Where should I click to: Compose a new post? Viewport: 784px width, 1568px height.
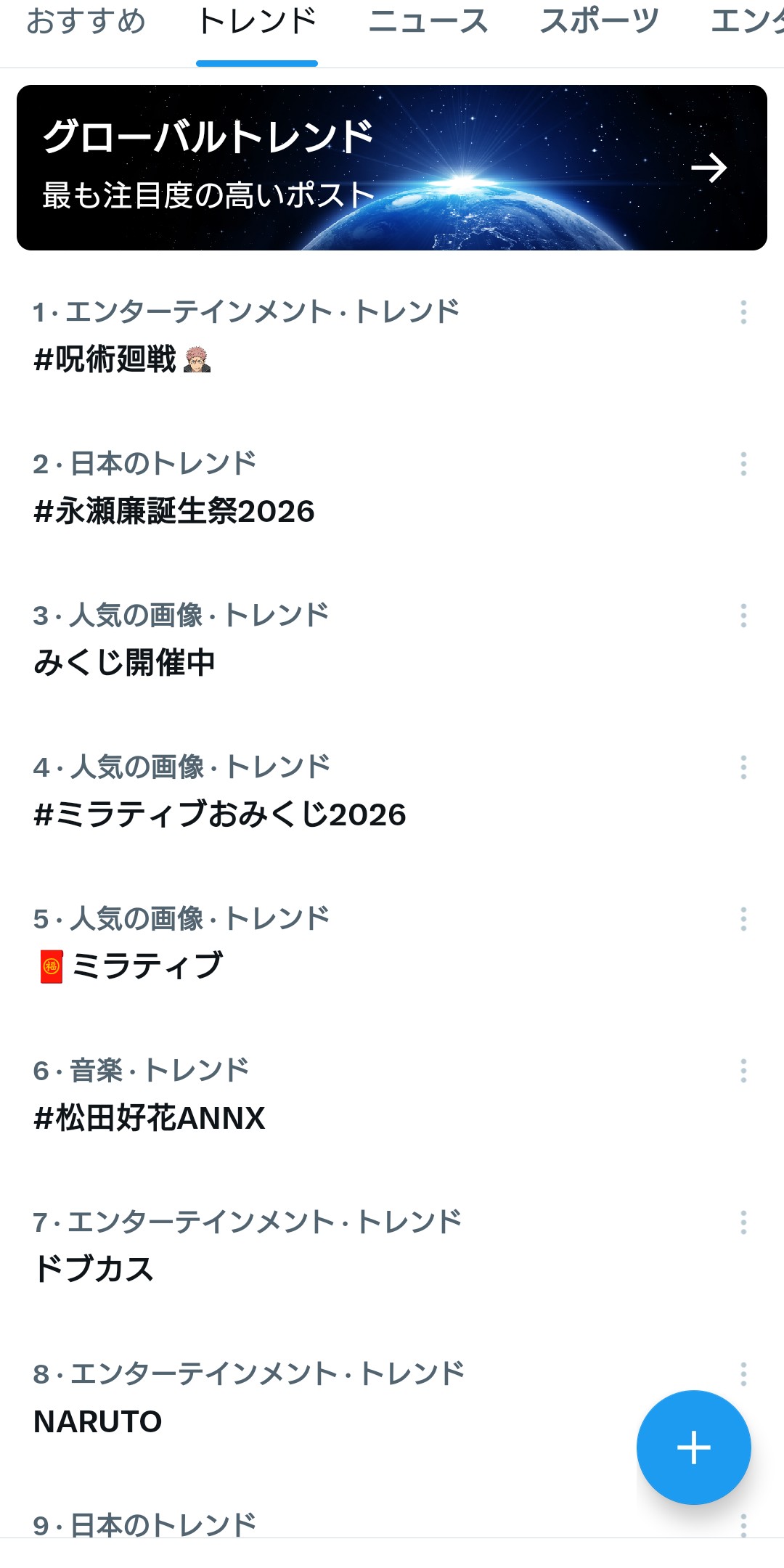tap(693, 1447)
